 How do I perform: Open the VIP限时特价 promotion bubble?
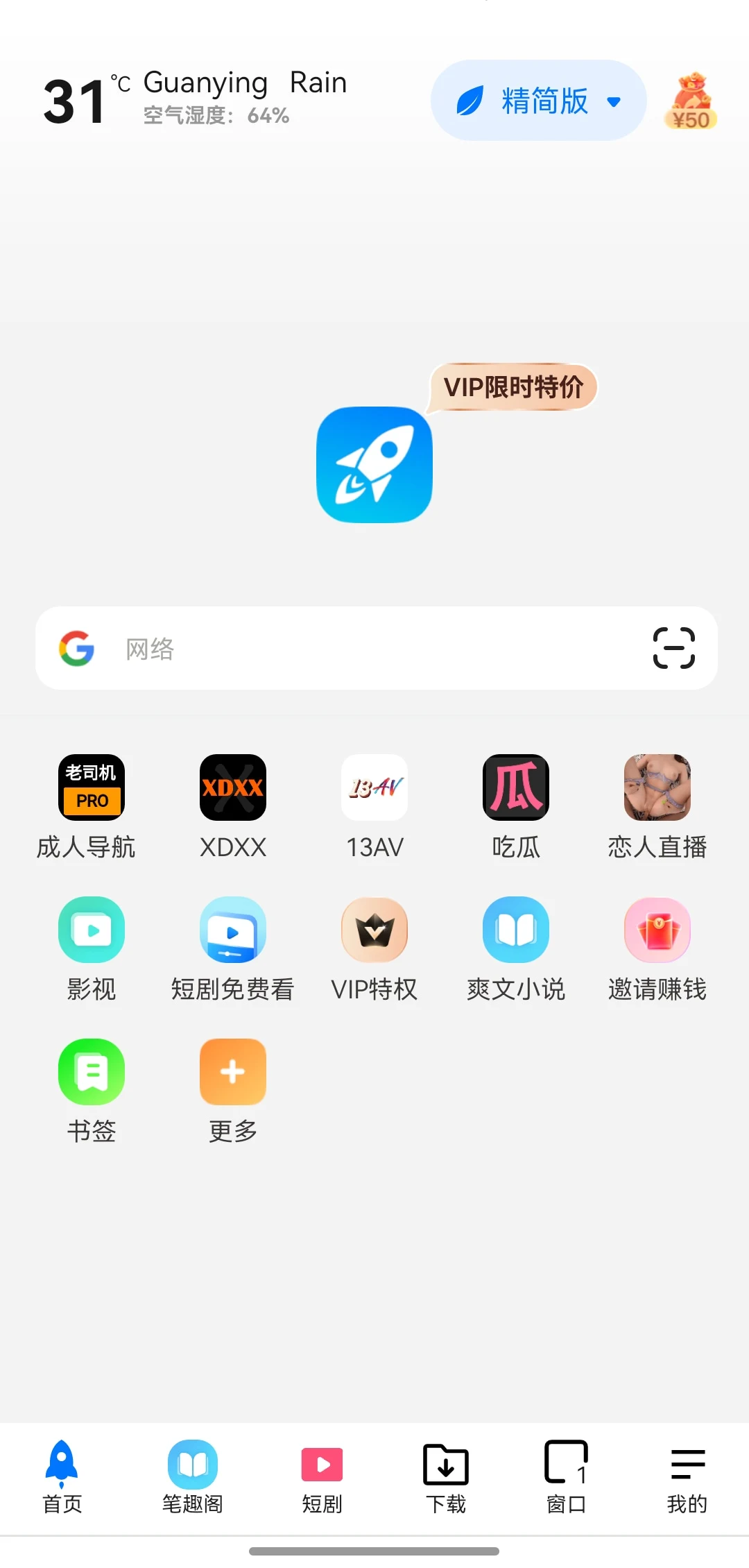[x=513, y=386]
